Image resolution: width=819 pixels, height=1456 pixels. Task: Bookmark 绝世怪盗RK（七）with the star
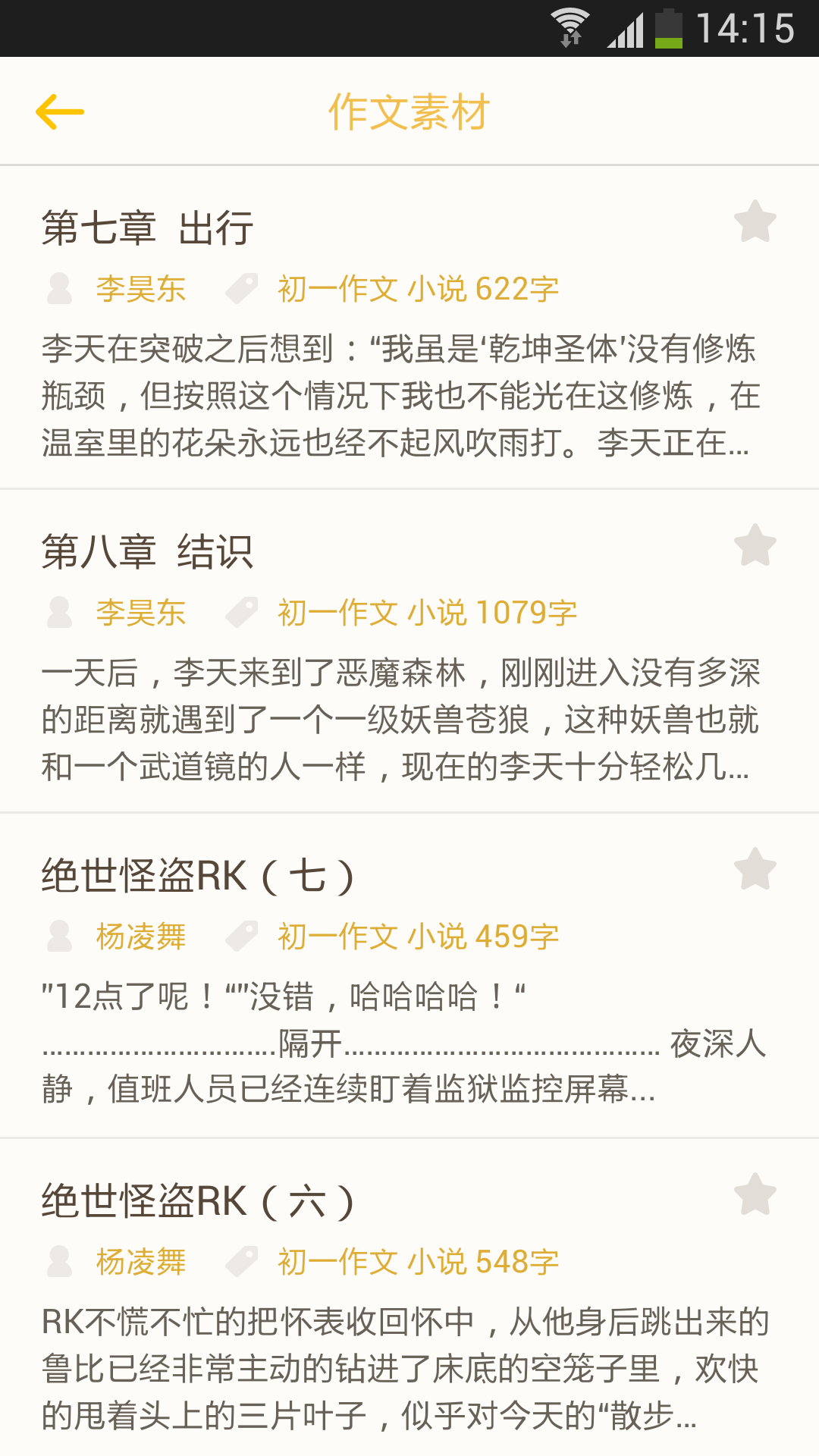click(755, 869)
